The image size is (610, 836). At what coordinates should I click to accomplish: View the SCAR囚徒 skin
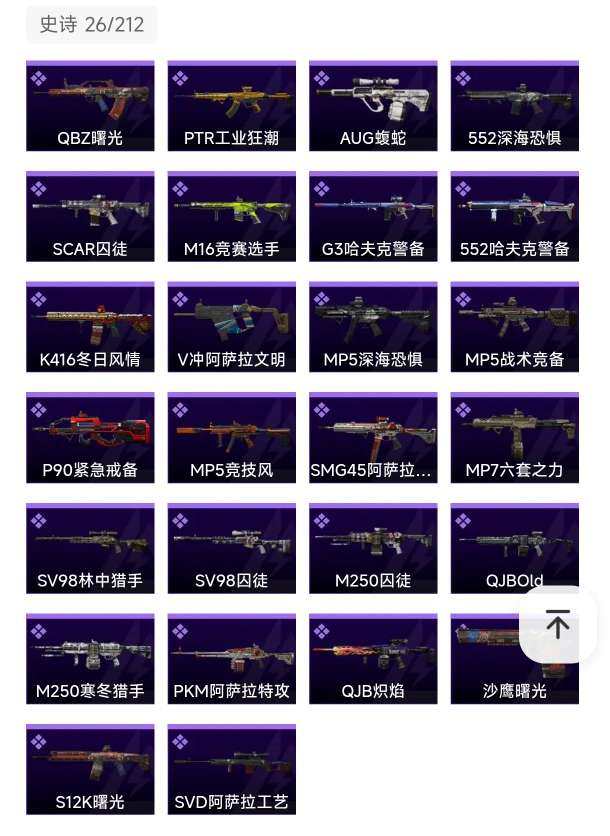click(90, 217)
